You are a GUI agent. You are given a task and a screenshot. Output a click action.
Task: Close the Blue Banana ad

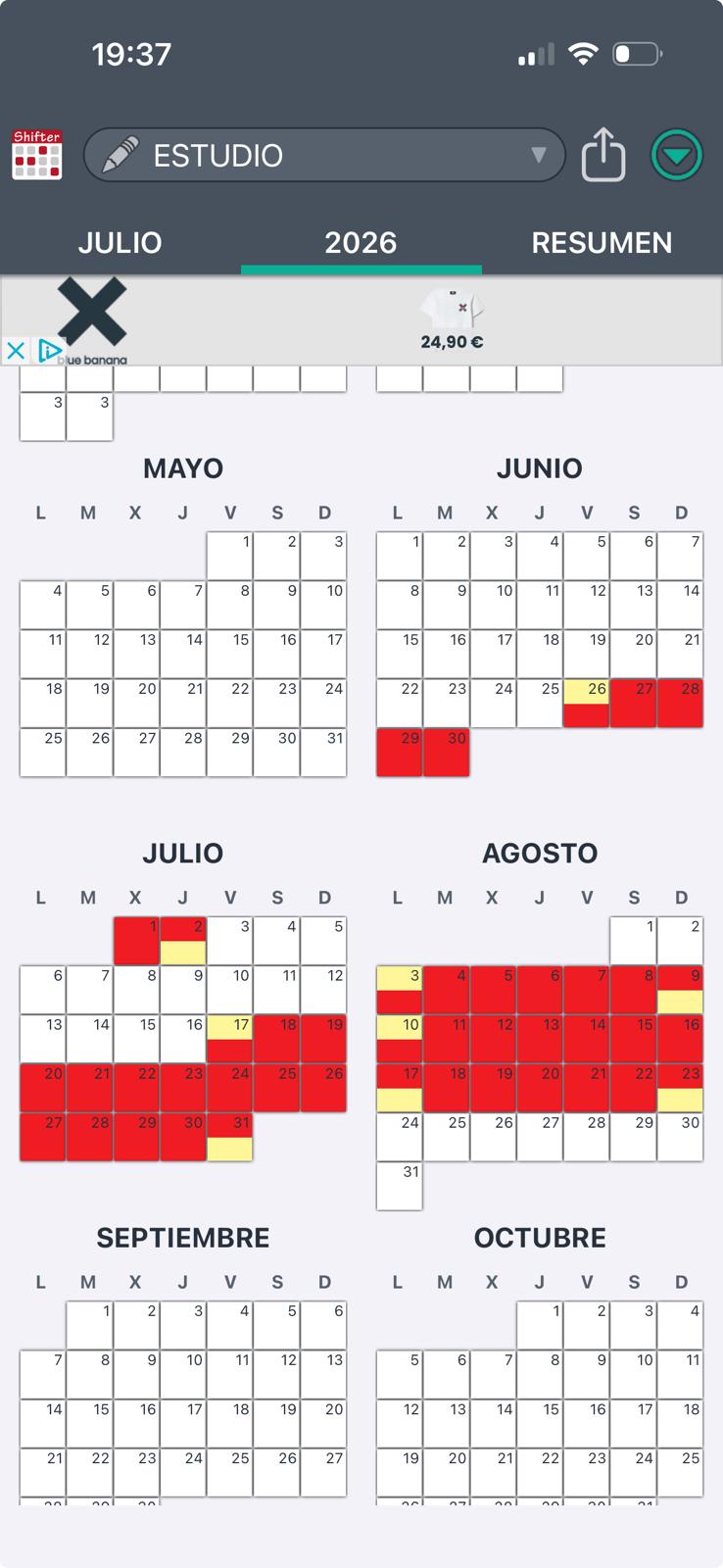[16, 350]
